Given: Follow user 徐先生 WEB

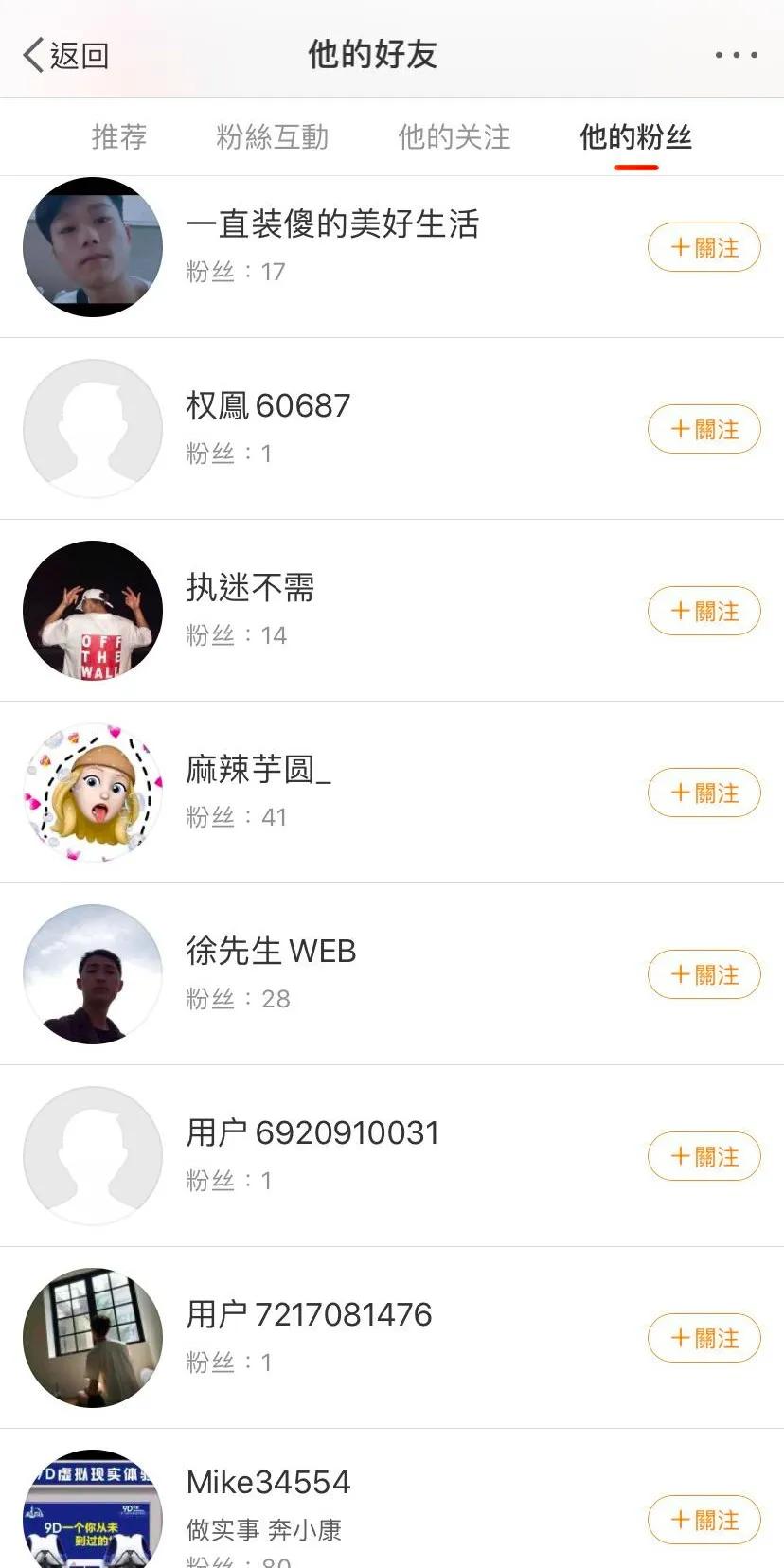Looking at the screenshot, I should 704,974.
